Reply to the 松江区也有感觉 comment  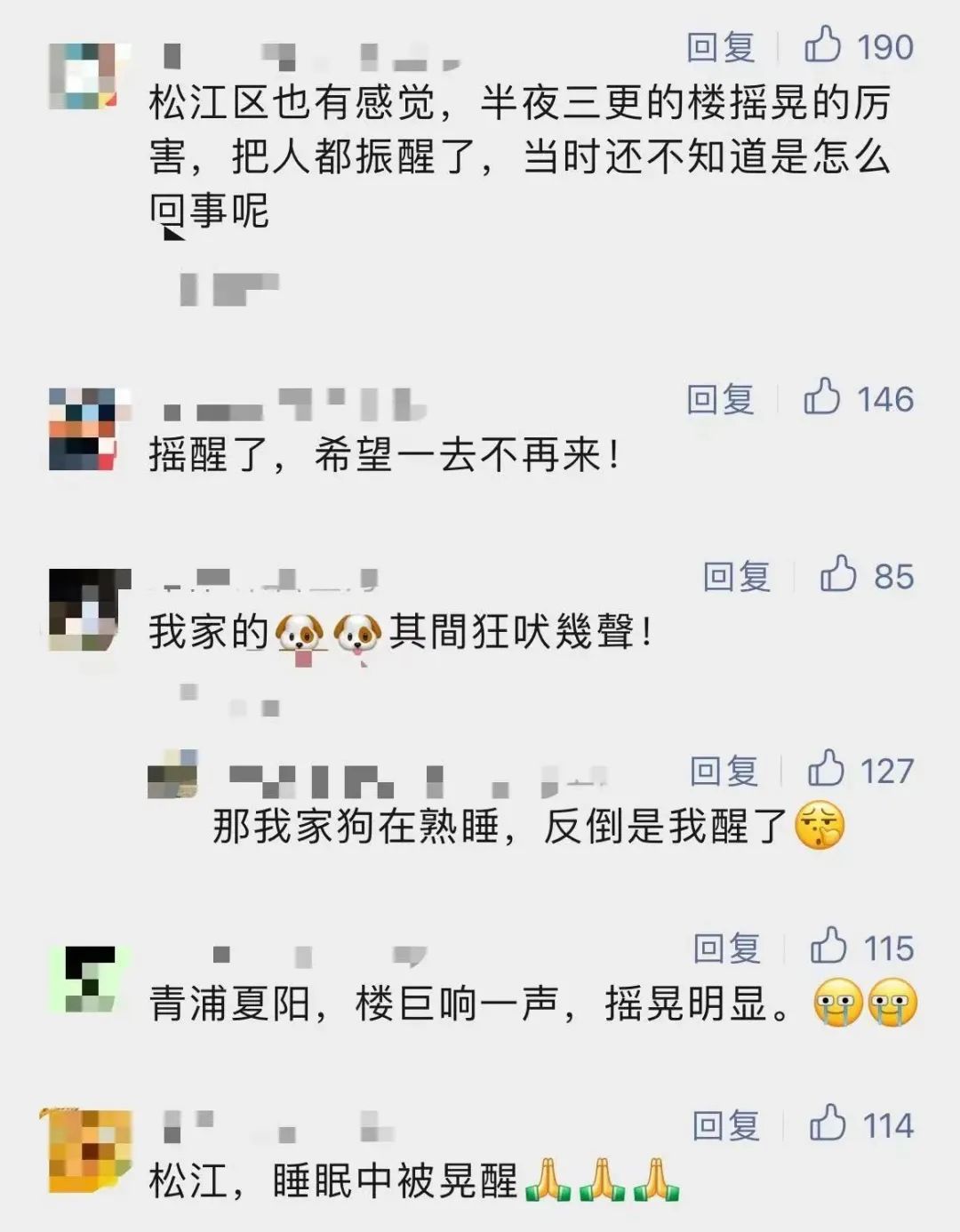[x=720, y=47]
